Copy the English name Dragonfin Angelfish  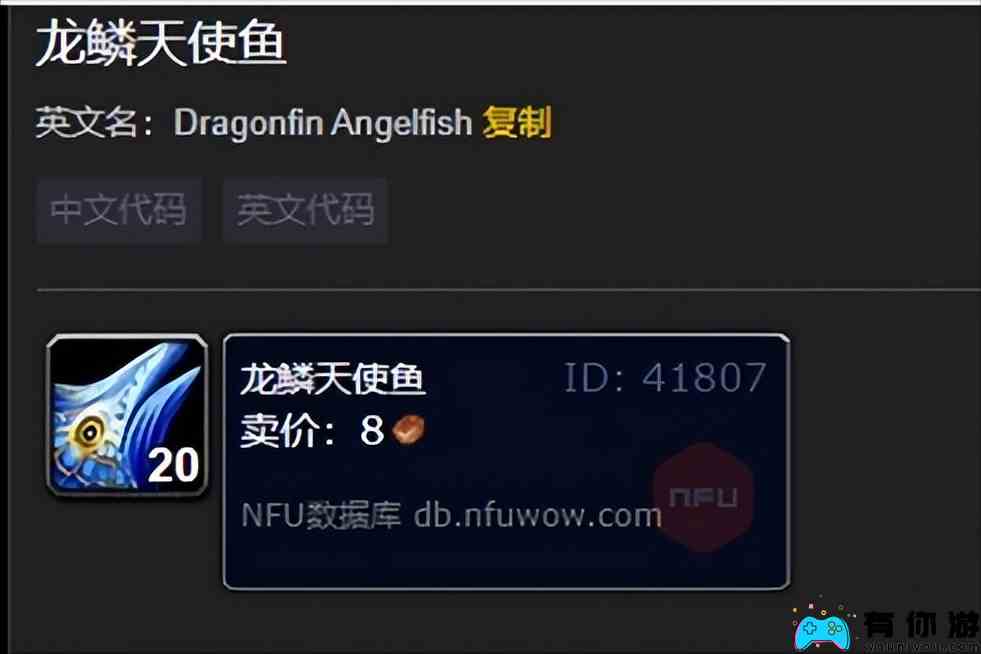(x=516, y=123)
